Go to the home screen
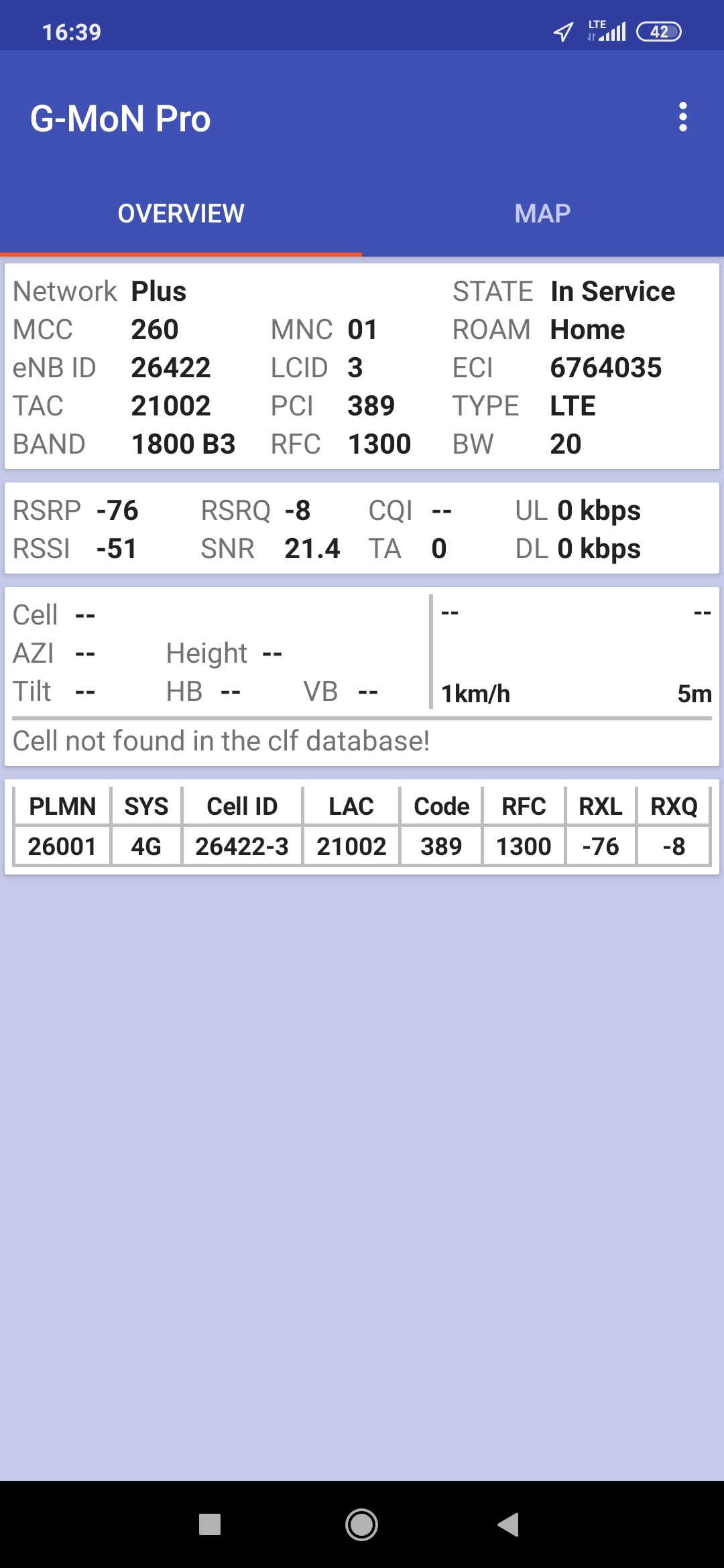The image size is (724, 1568). click(x=361, y=1524)
